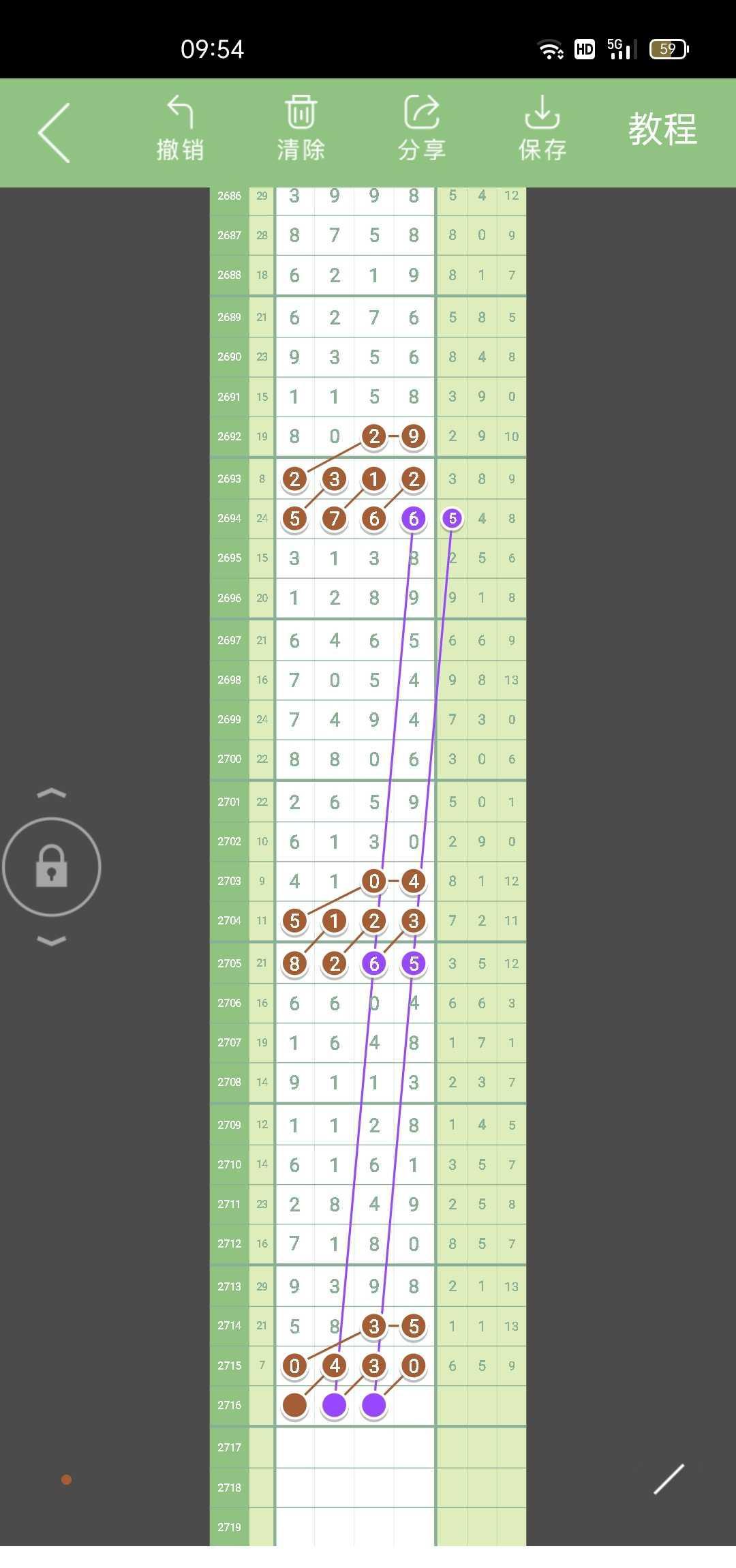Go back using the arrow
Viewport: 736px width, 1568px height.
pos(55,133)
